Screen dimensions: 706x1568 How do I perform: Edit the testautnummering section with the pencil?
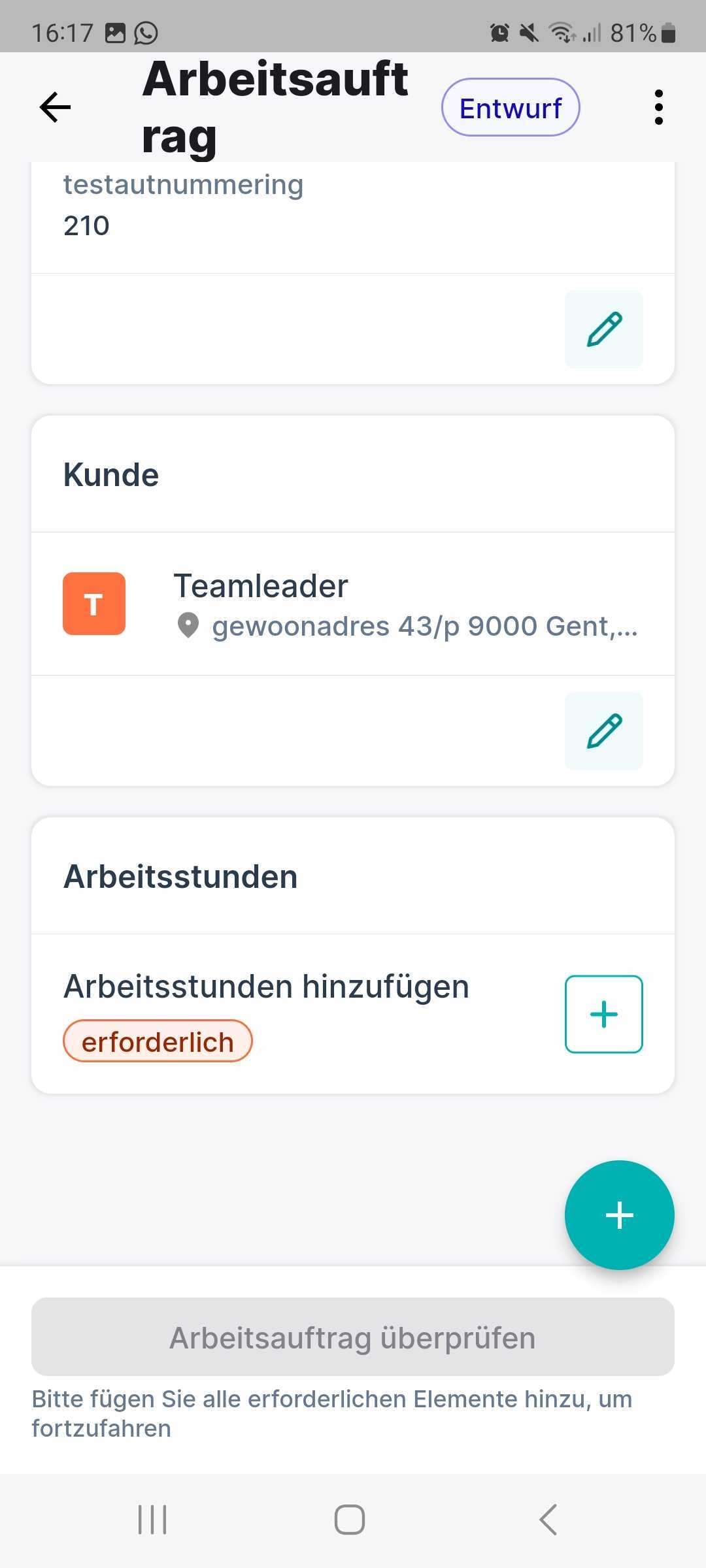click(x=604, y=329)
